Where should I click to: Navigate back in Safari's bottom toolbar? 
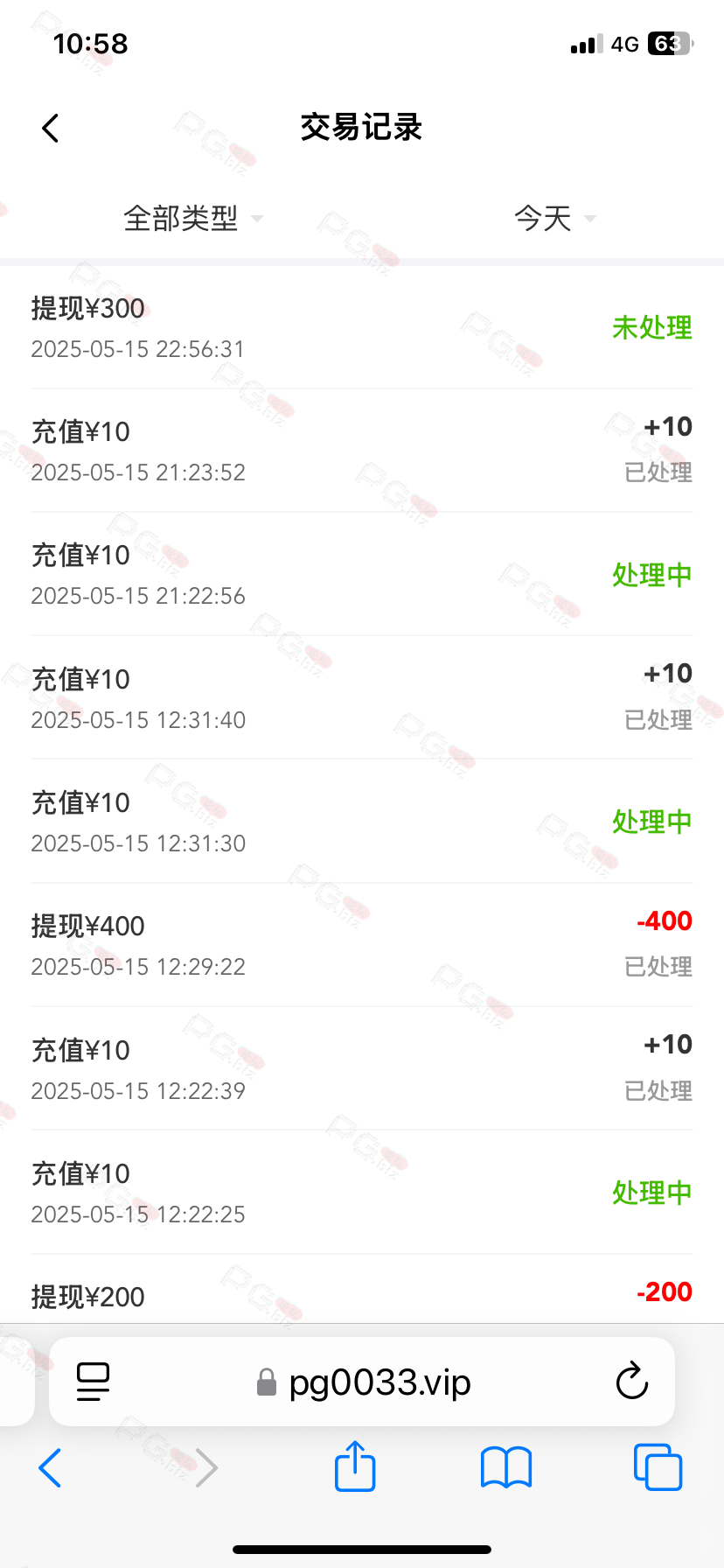(x=51, y=1467)
